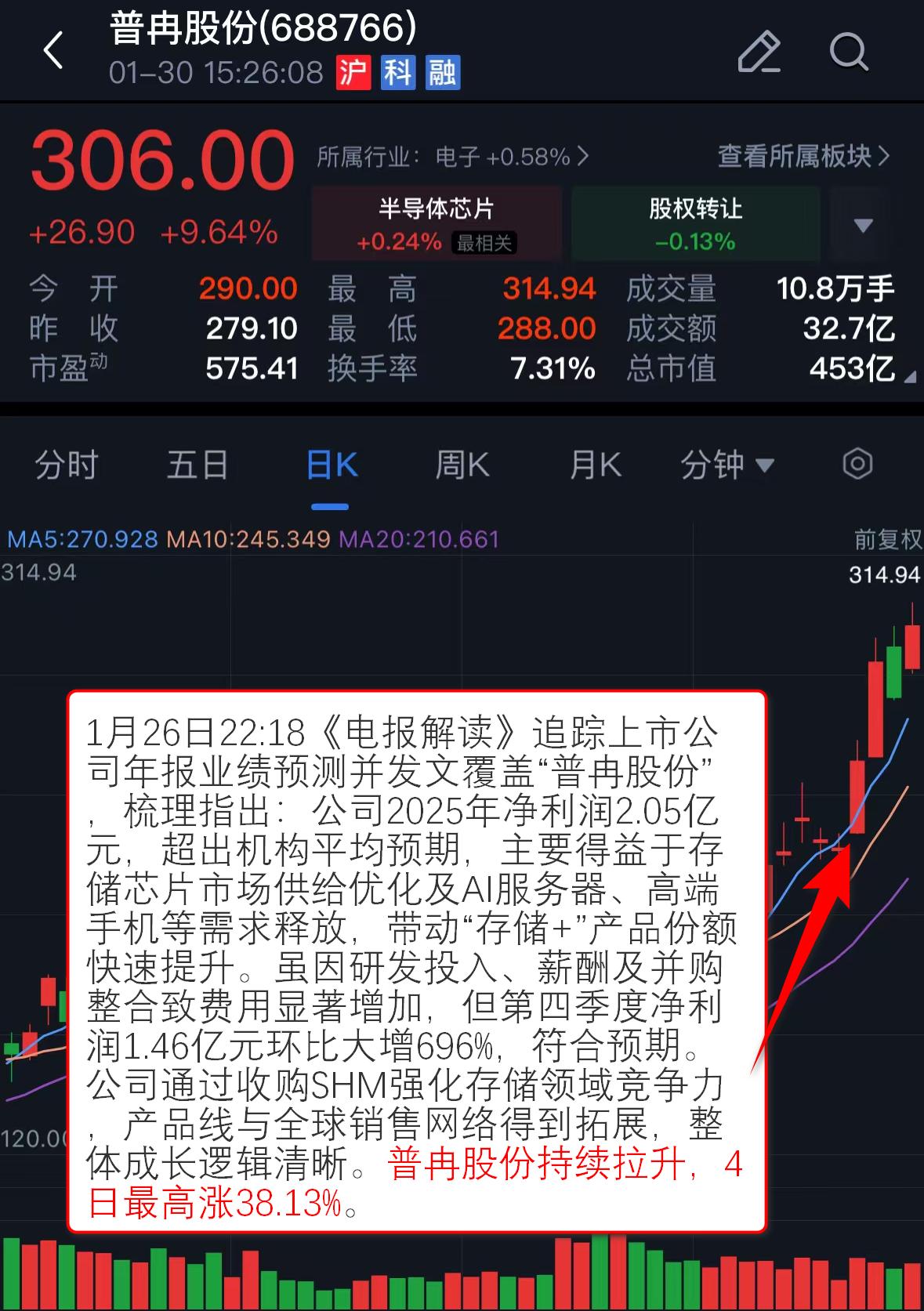
Task: Expand the sector panel down arrow
Action: (x=863, y=225)
